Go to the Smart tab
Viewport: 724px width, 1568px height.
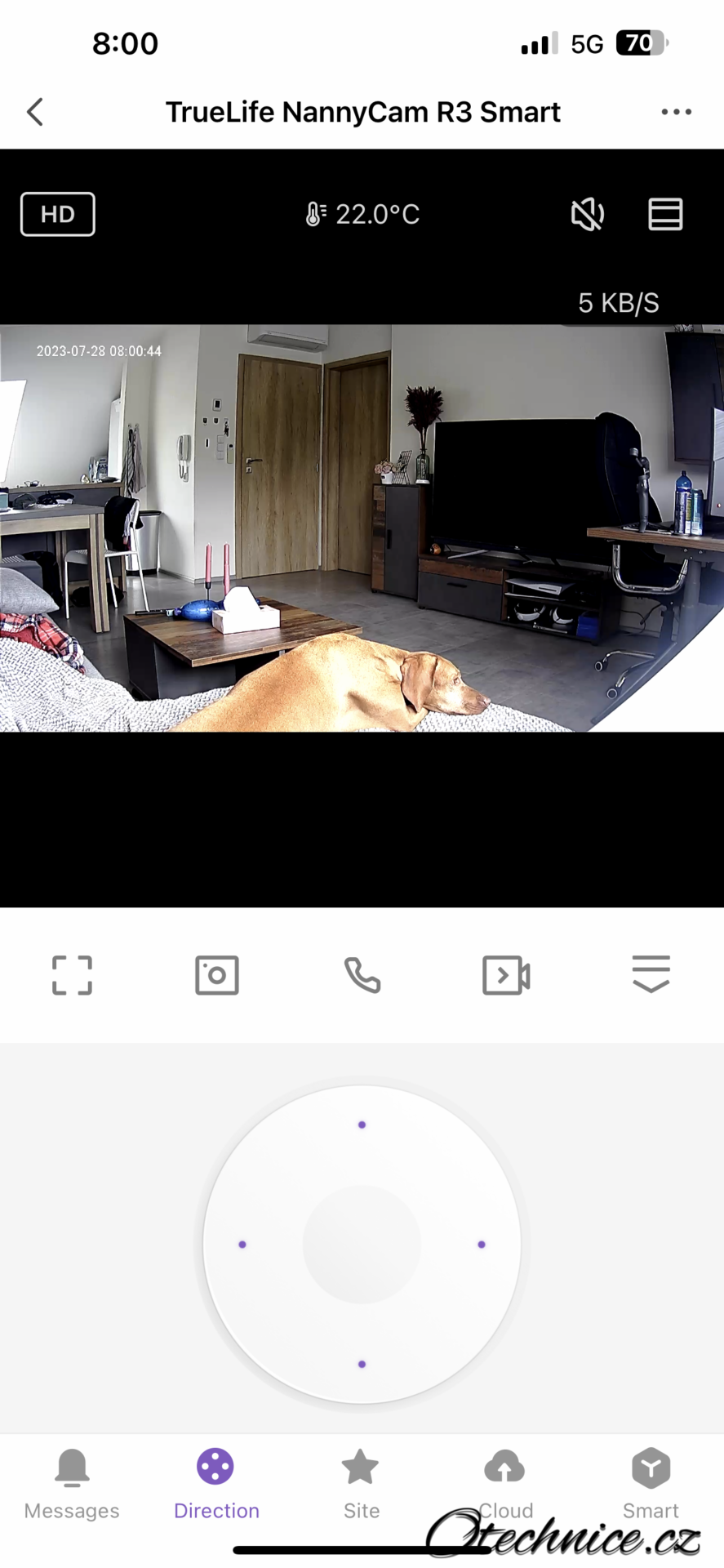[651, 1483]
